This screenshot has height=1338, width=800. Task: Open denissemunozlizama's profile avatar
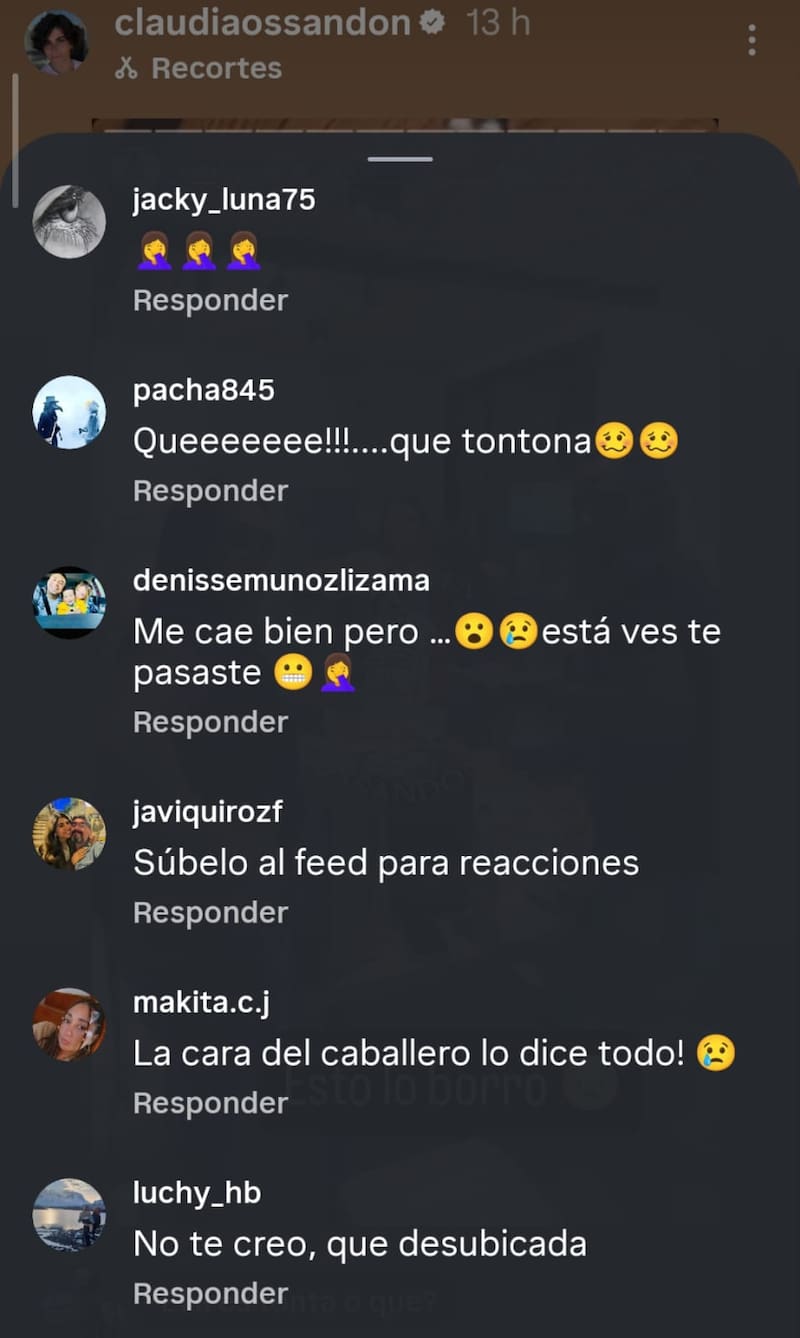(69, 603)
